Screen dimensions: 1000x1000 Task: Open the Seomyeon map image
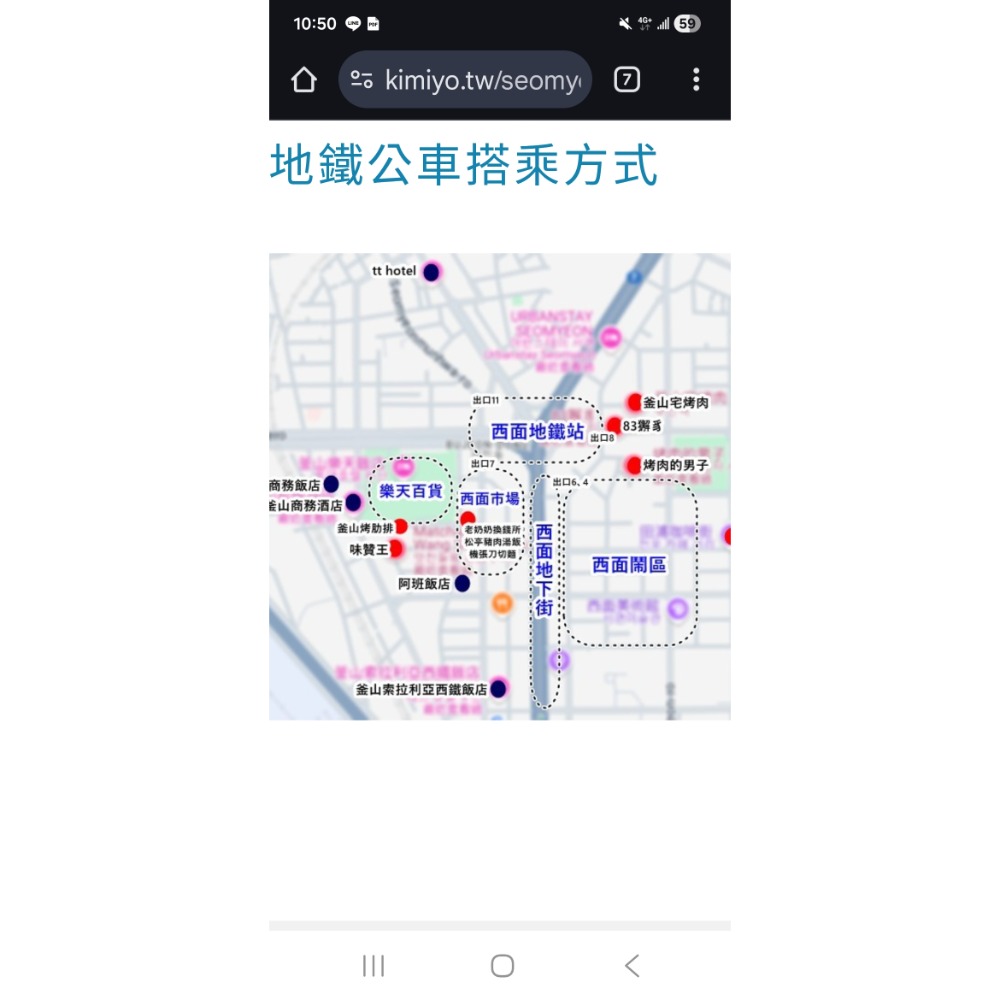(x=500, y=486)
